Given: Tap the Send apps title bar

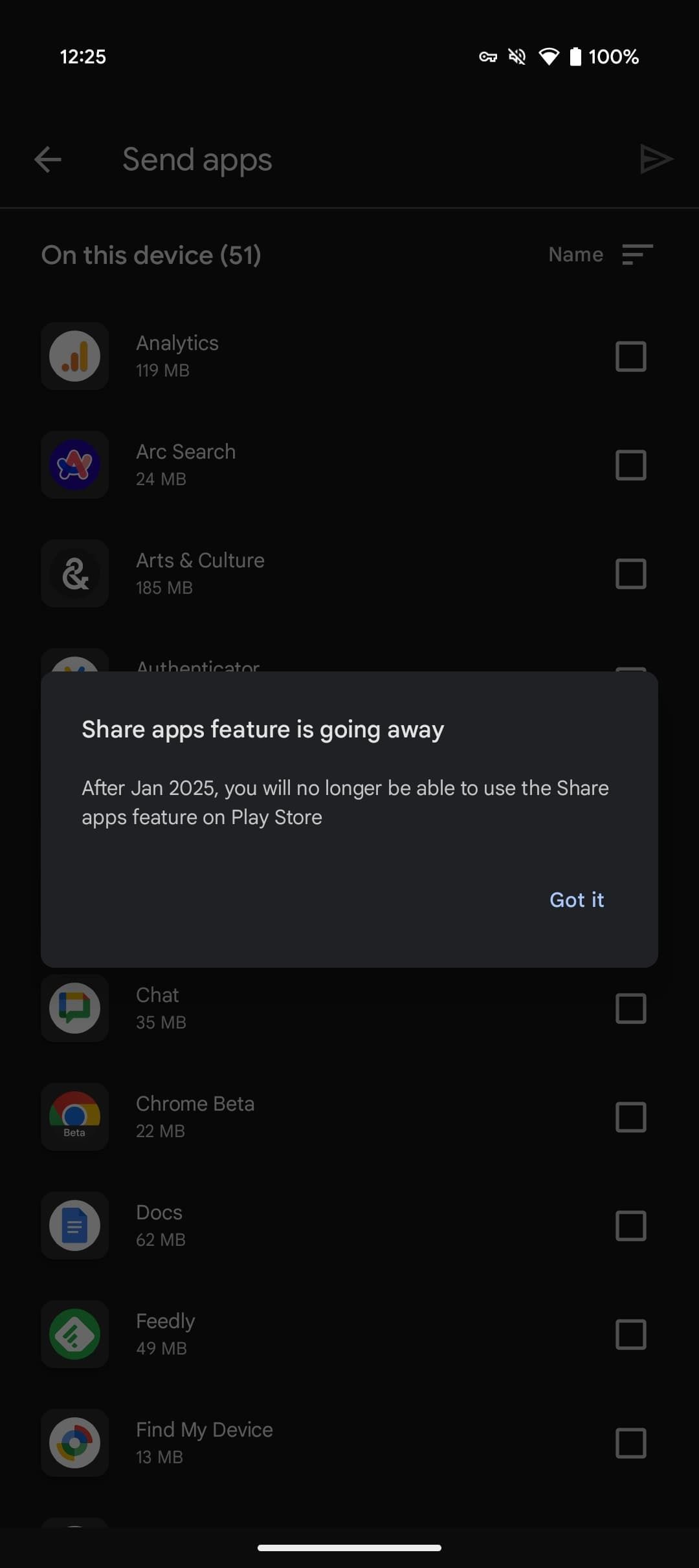Looking at the screenshot, I should pos(197,159).
